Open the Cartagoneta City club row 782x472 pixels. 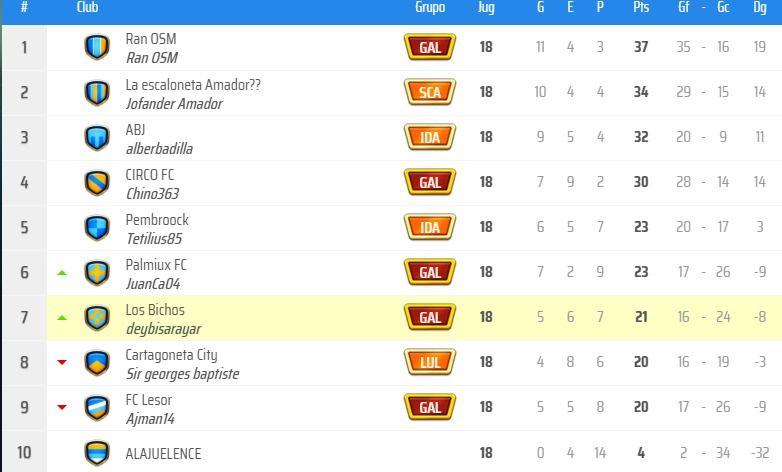pos(171,355)
